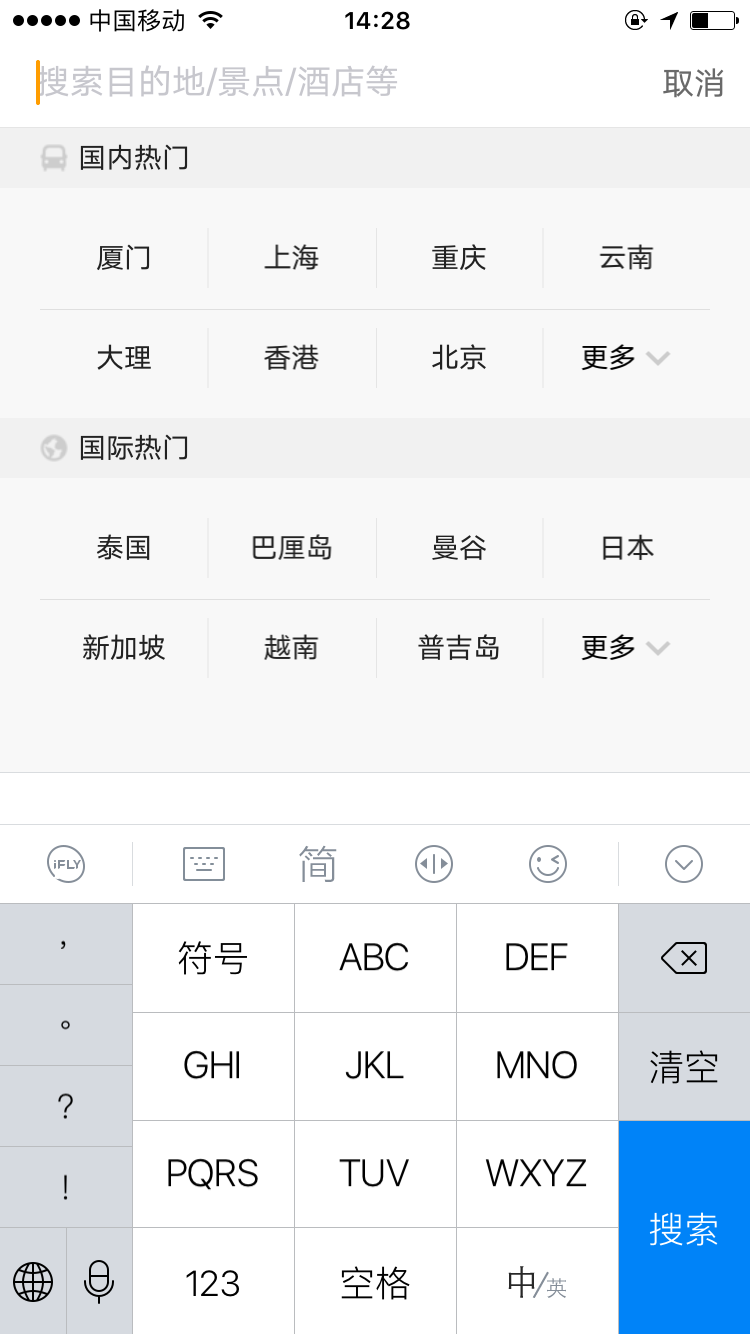Select 泰国 from international hot list
Viewport: 750px width, 1334px height.
(x=124, y=547)
